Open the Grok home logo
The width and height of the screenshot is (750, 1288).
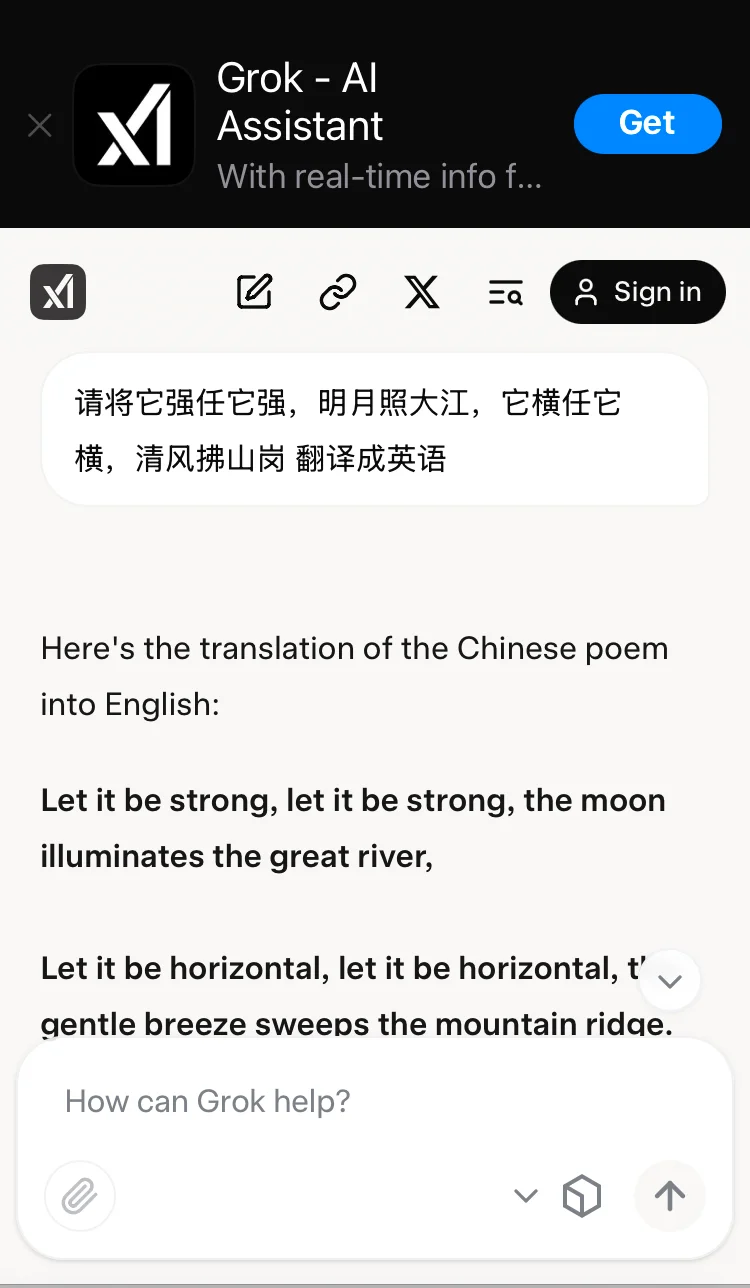pos(58,292)
